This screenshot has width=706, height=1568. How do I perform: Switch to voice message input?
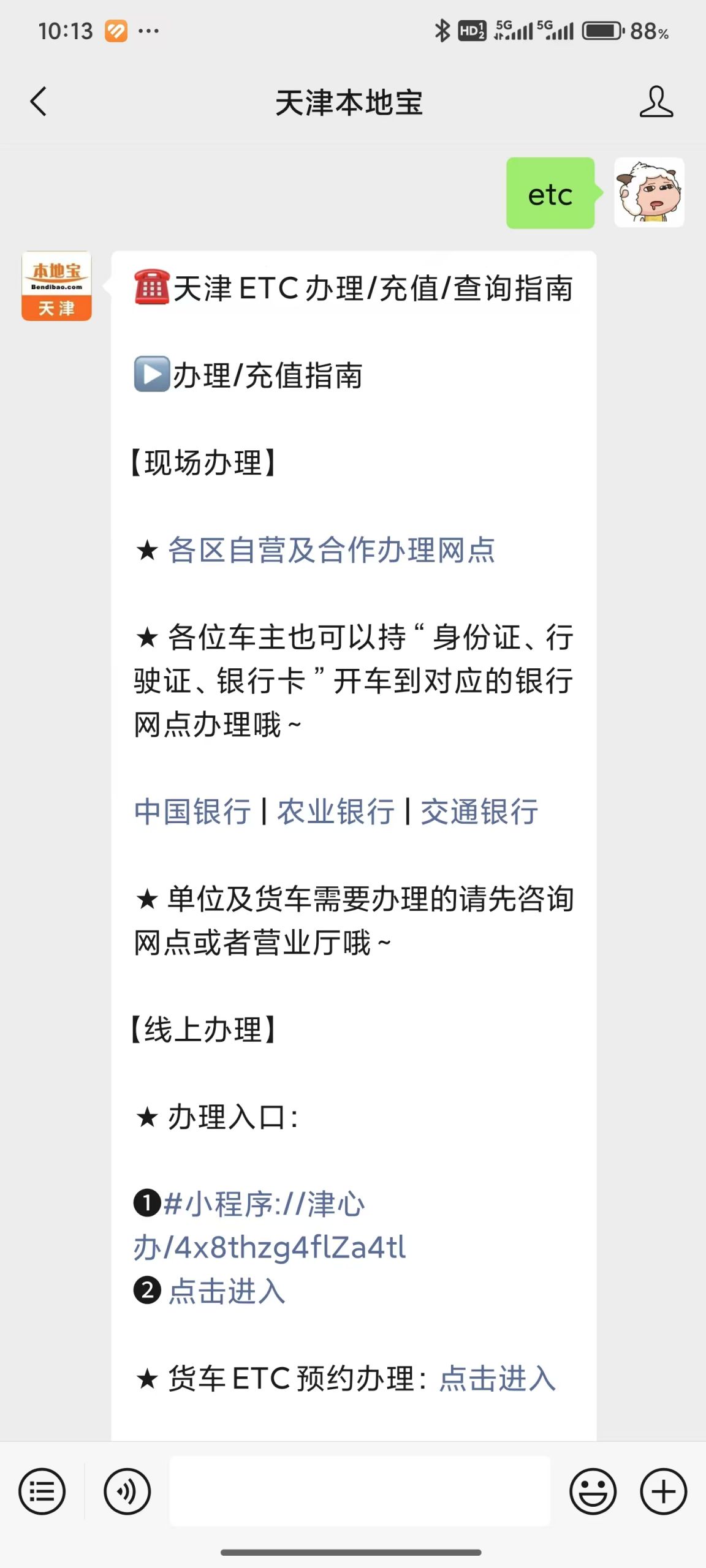tap(127, 1491)
